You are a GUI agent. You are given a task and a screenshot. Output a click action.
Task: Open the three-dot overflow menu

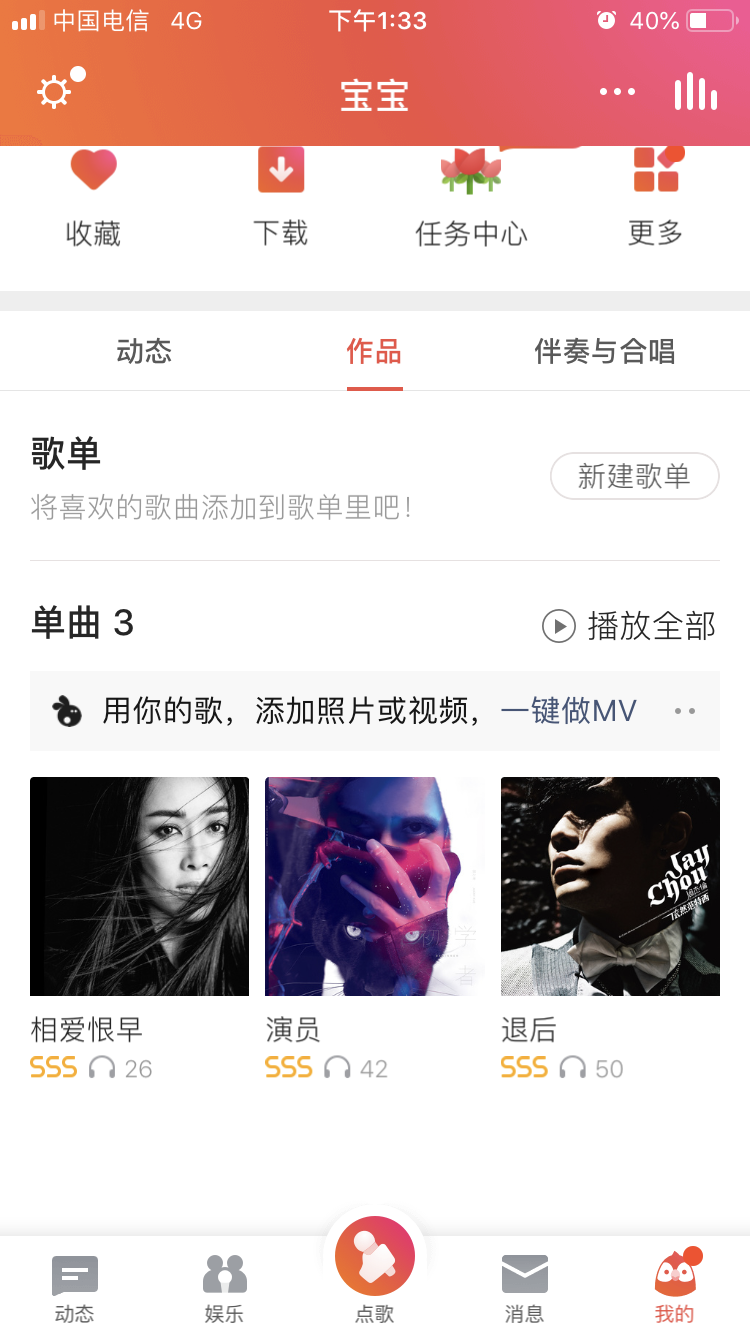click(x=617, y=92)
